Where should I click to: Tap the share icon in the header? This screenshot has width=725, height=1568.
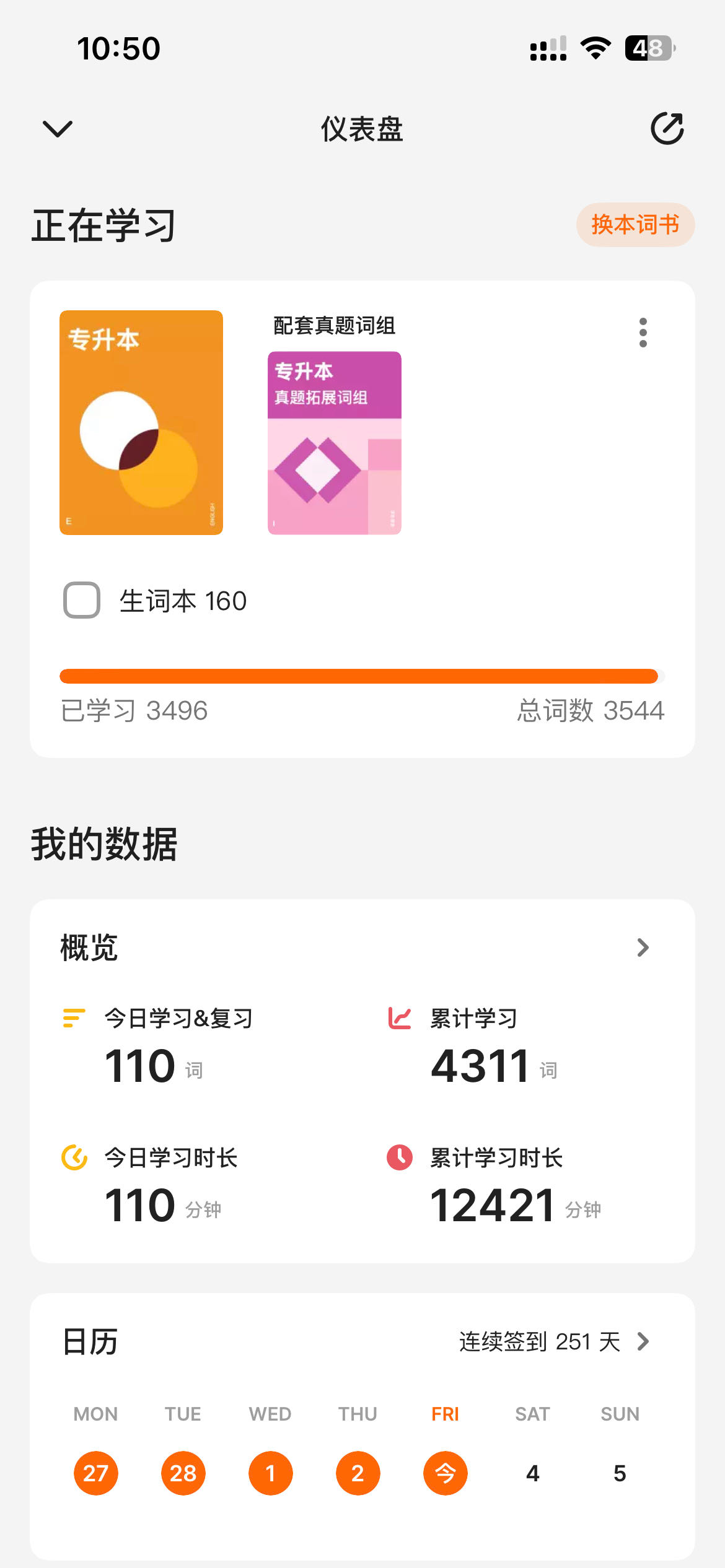[667, 129]
